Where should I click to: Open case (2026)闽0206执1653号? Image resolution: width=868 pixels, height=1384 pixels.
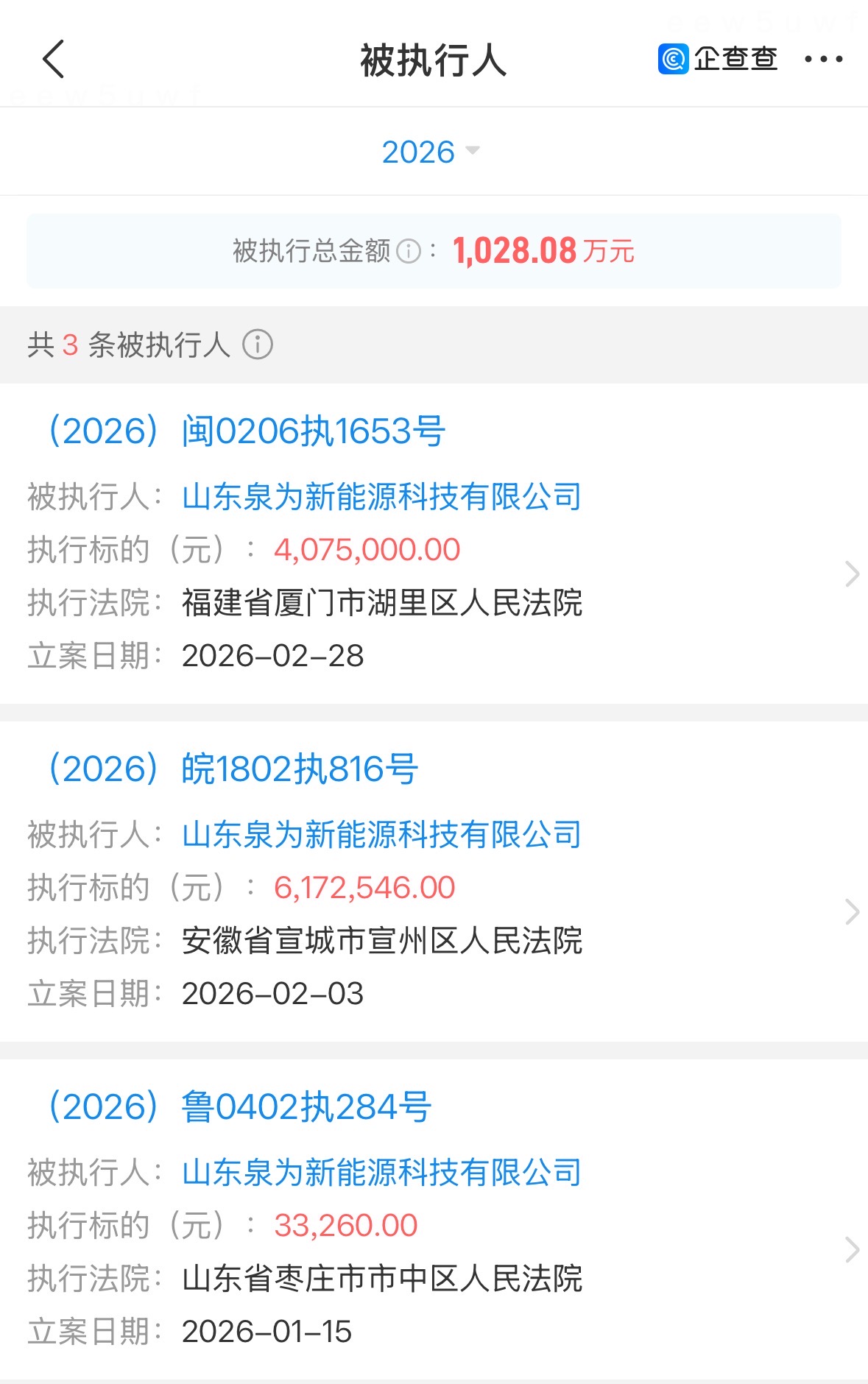[x=247, y=431]
